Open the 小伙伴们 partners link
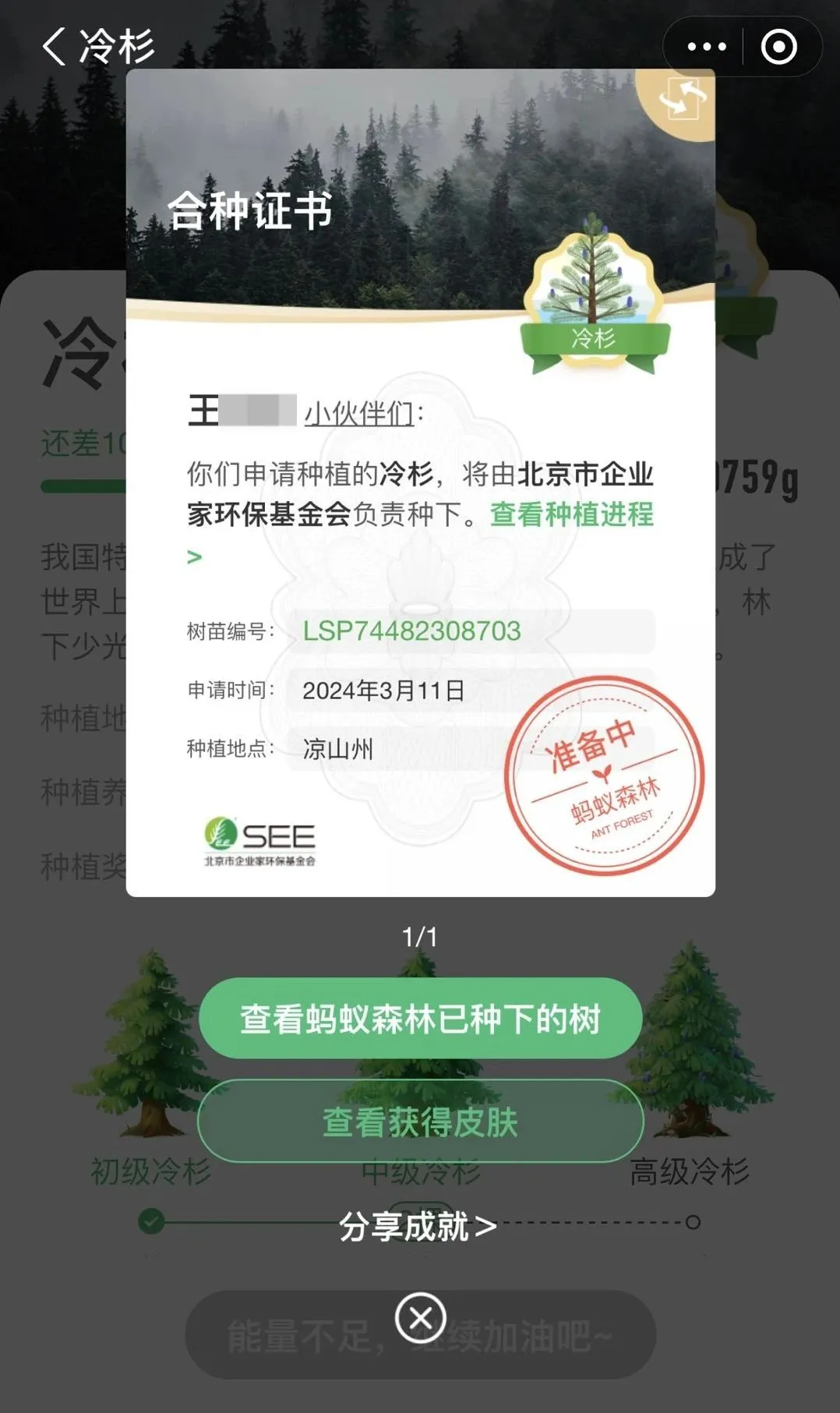This screenshot has height=1413, width=840. click(358, 413)
